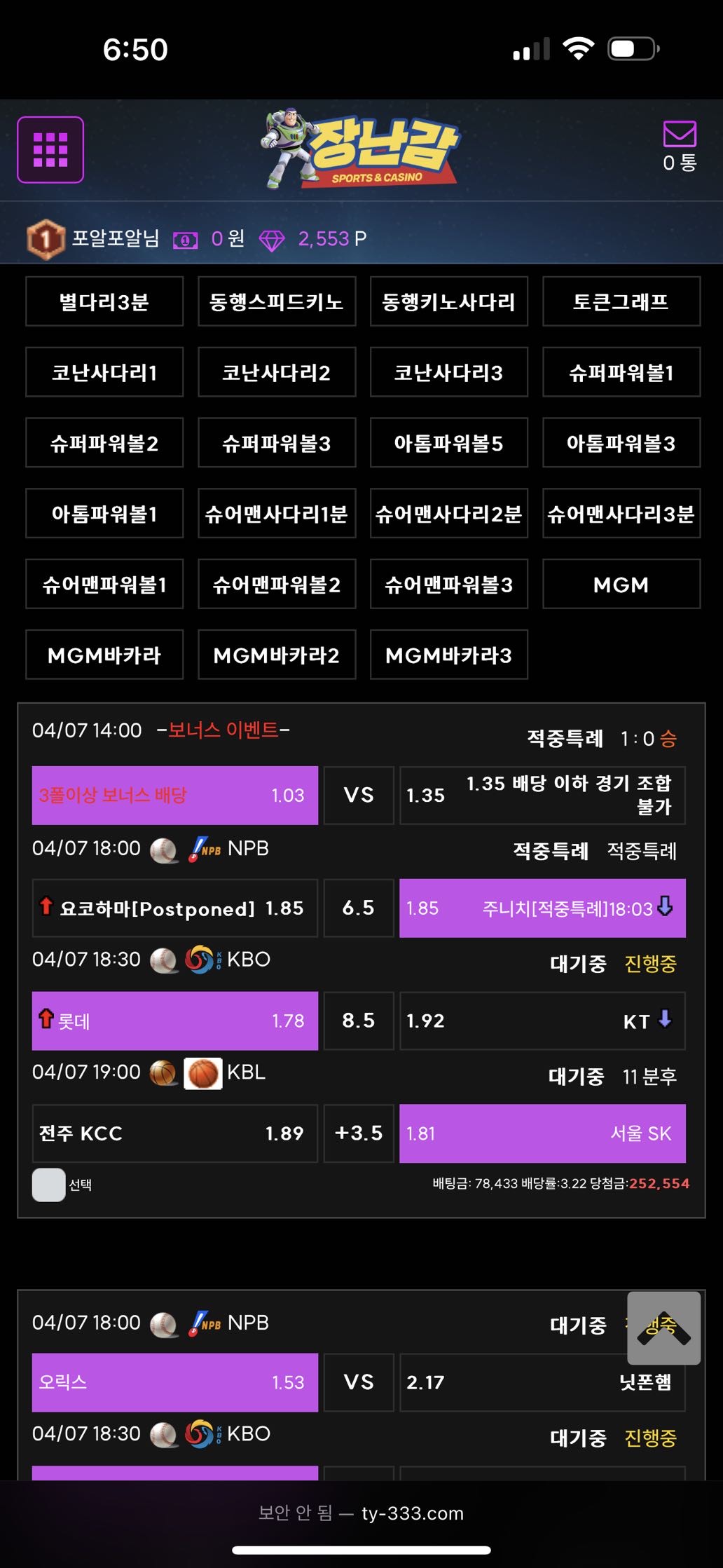Jump back to top with arrow button
Screen dimensions: 723x1568
[x=663, y=1328]
